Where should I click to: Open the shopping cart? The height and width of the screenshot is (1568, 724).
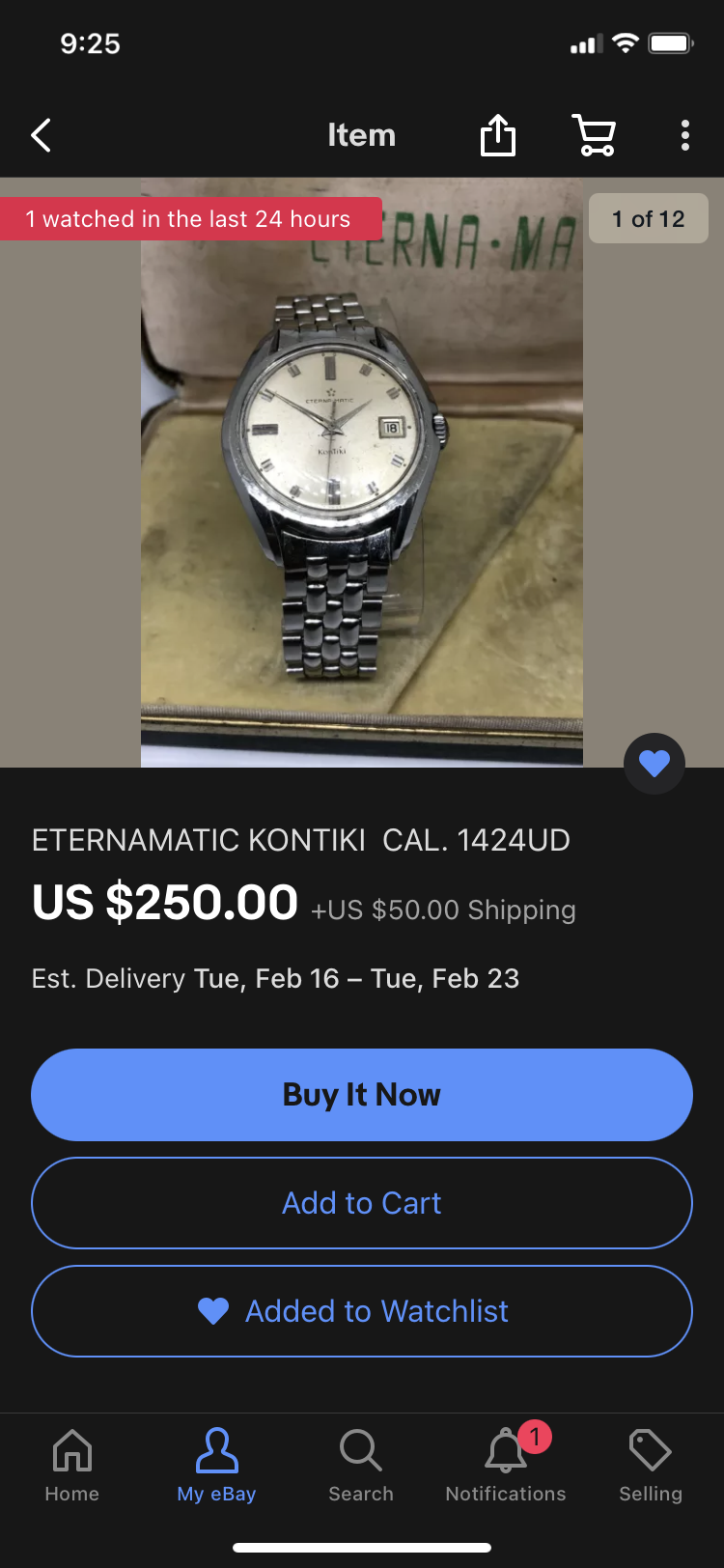pyautogui.click(x=594, y=135)
